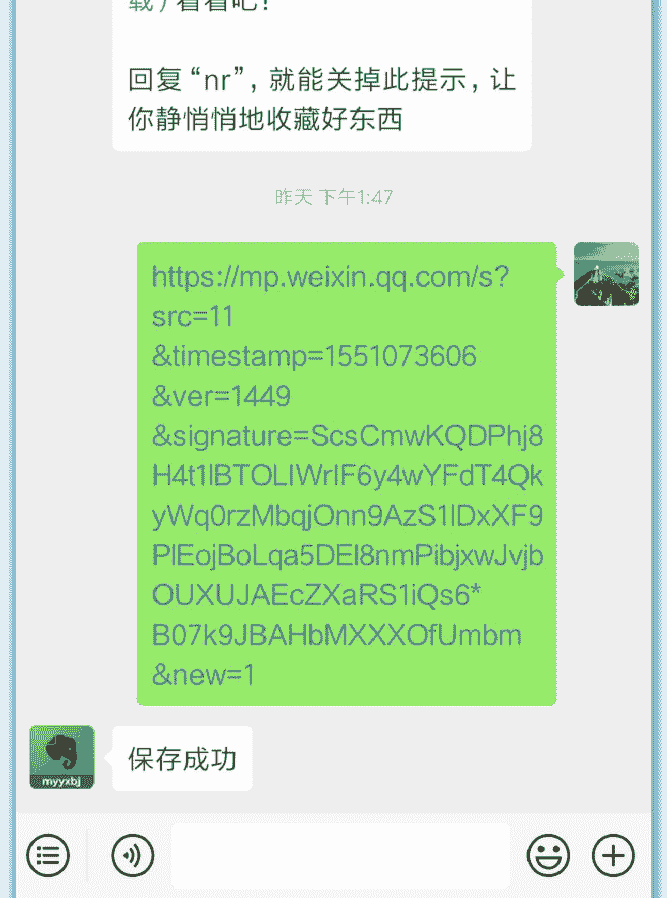Open the mp.weixin.qq.com link in message
667x898 pixels.
click(345, 475)
